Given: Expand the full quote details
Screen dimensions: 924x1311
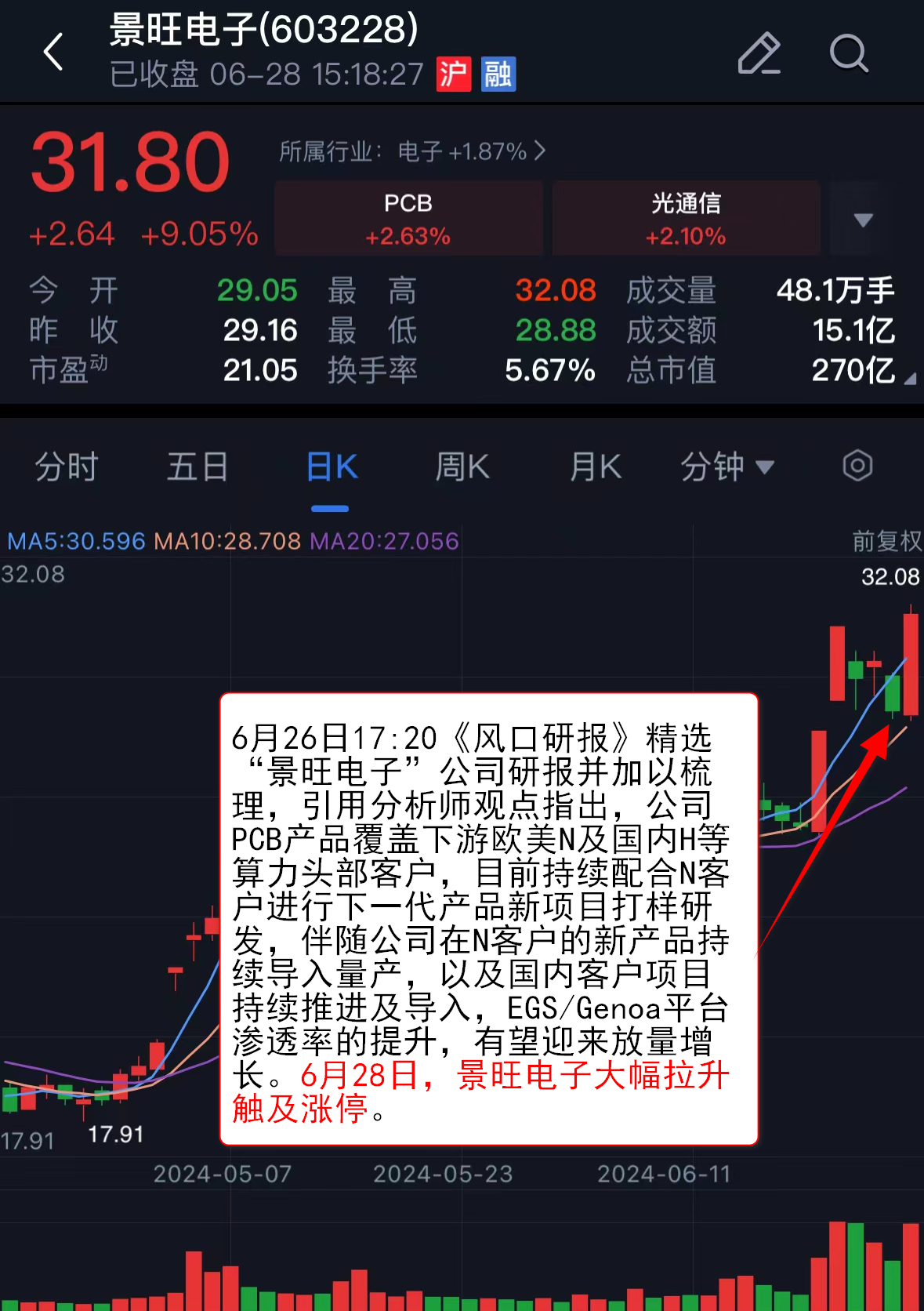Looking at the screenshot, I should pyautogui.click(x=909, y=379).
